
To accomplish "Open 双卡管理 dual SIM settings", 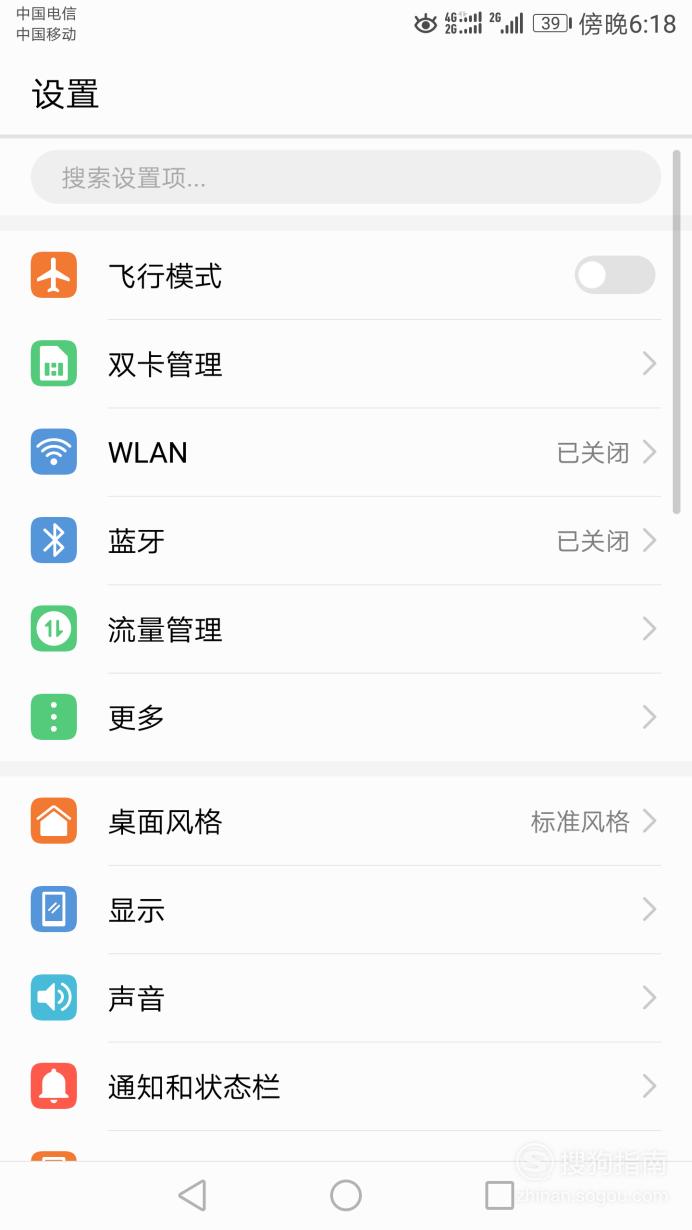I will pyautogui.click(x=346, y=364).
